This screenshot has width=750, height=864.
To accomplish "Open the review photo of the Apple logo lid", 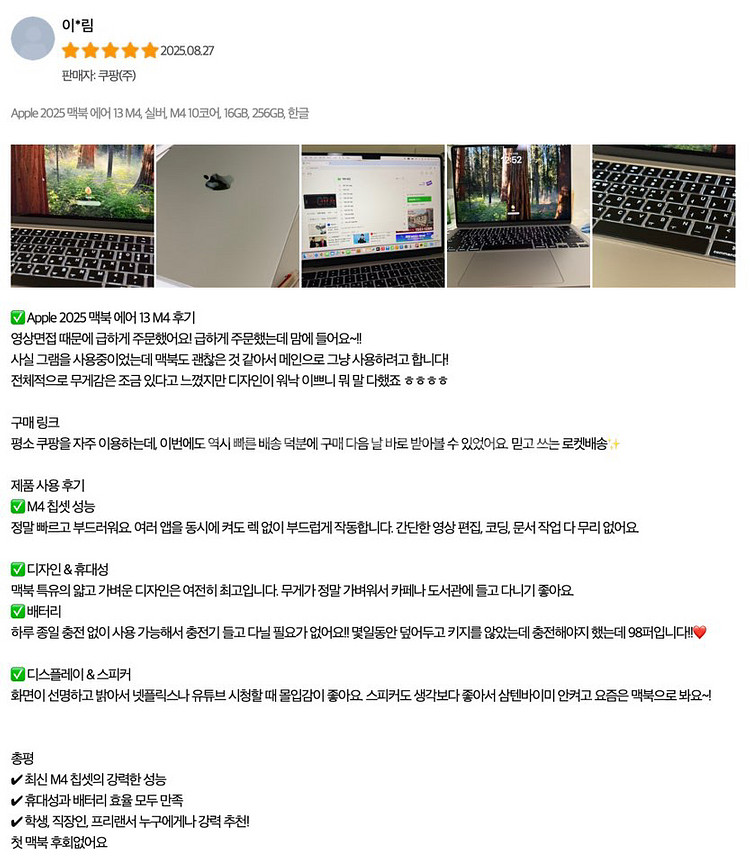I will click(x=228, y=216).
